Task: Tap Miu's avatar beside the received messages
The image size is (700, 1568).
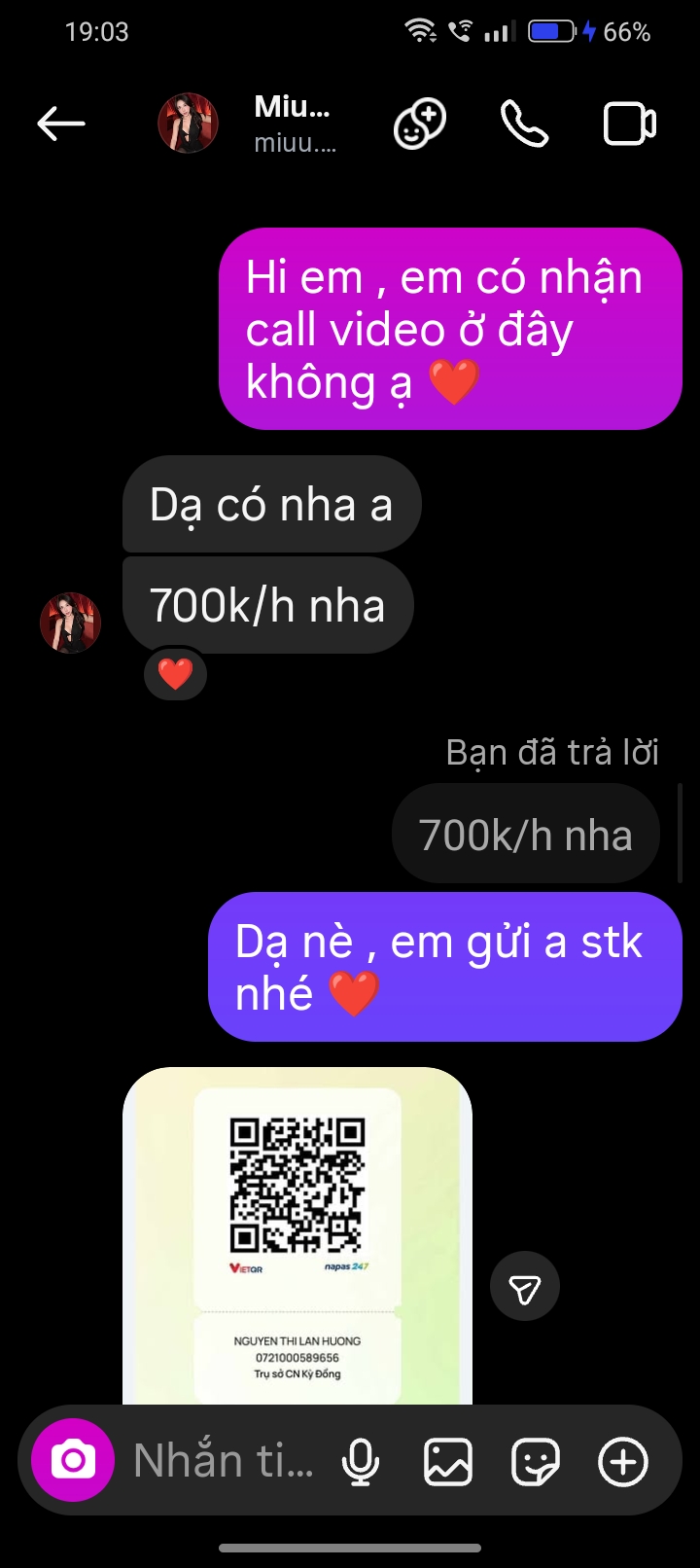Action: 70,623
